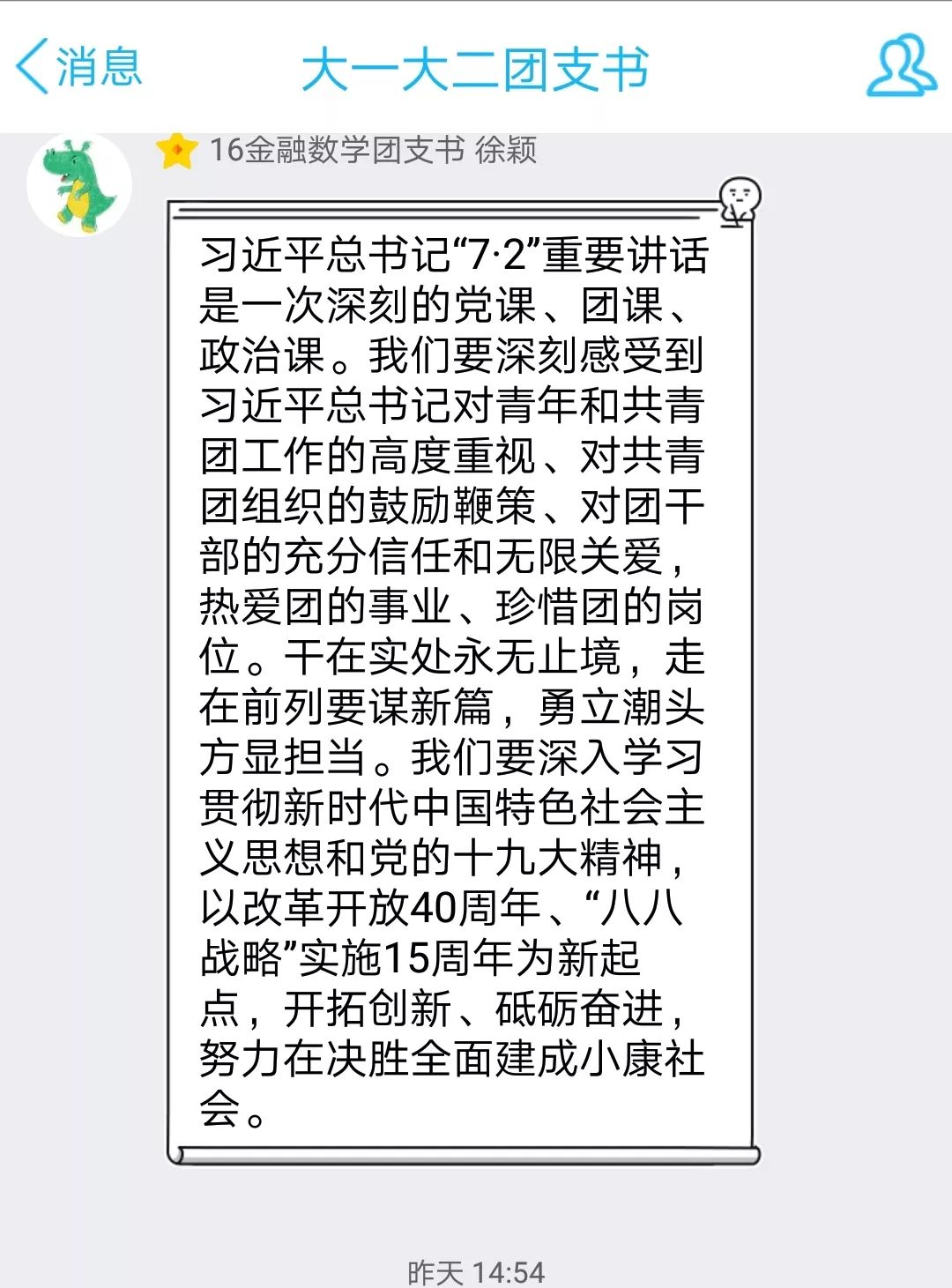Open the green dinosaur avatar of 徐颖
This screenshot has width=952, height=1288.
click(x=79, y=185)
